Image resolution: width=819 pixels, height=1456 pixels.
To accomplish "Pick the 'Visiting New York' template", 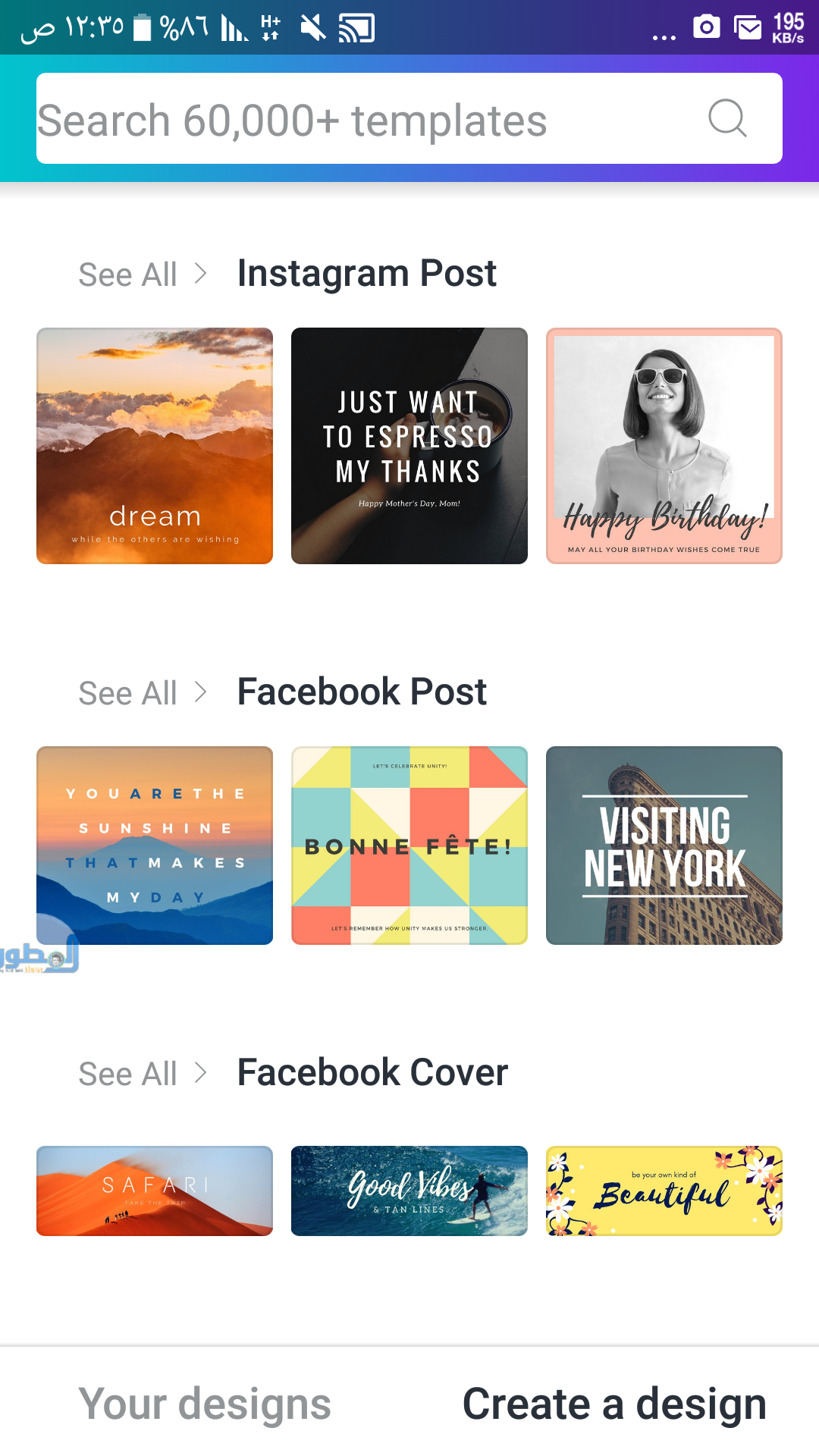I will [x=664, y=846].
